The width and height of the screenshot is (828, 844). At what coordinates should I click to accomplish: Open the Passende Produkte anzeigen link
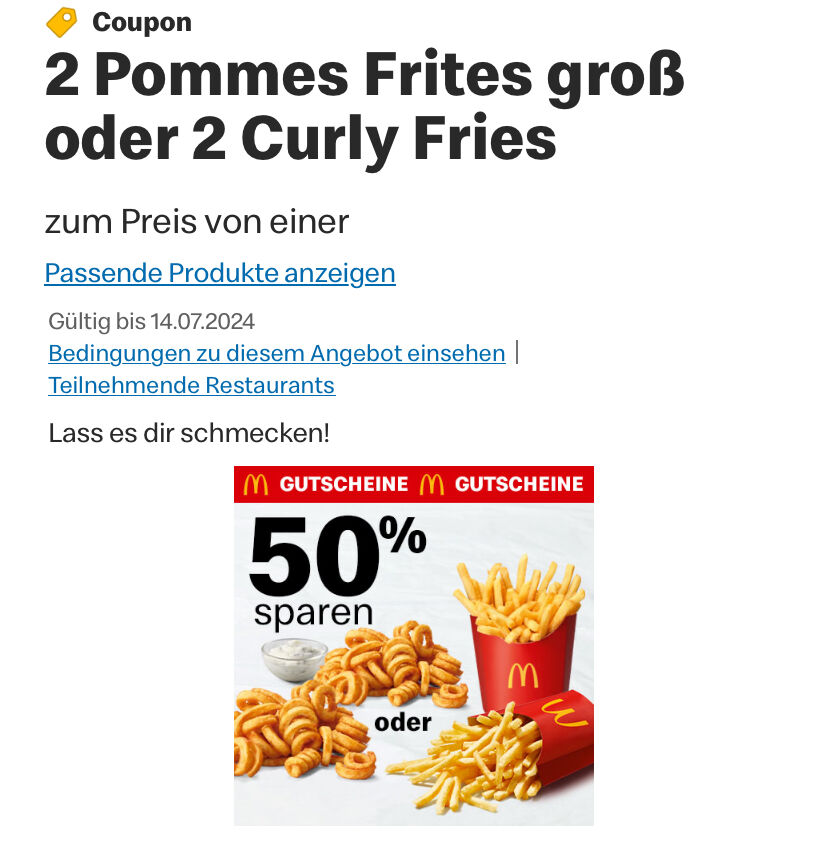tap(220, 273)
